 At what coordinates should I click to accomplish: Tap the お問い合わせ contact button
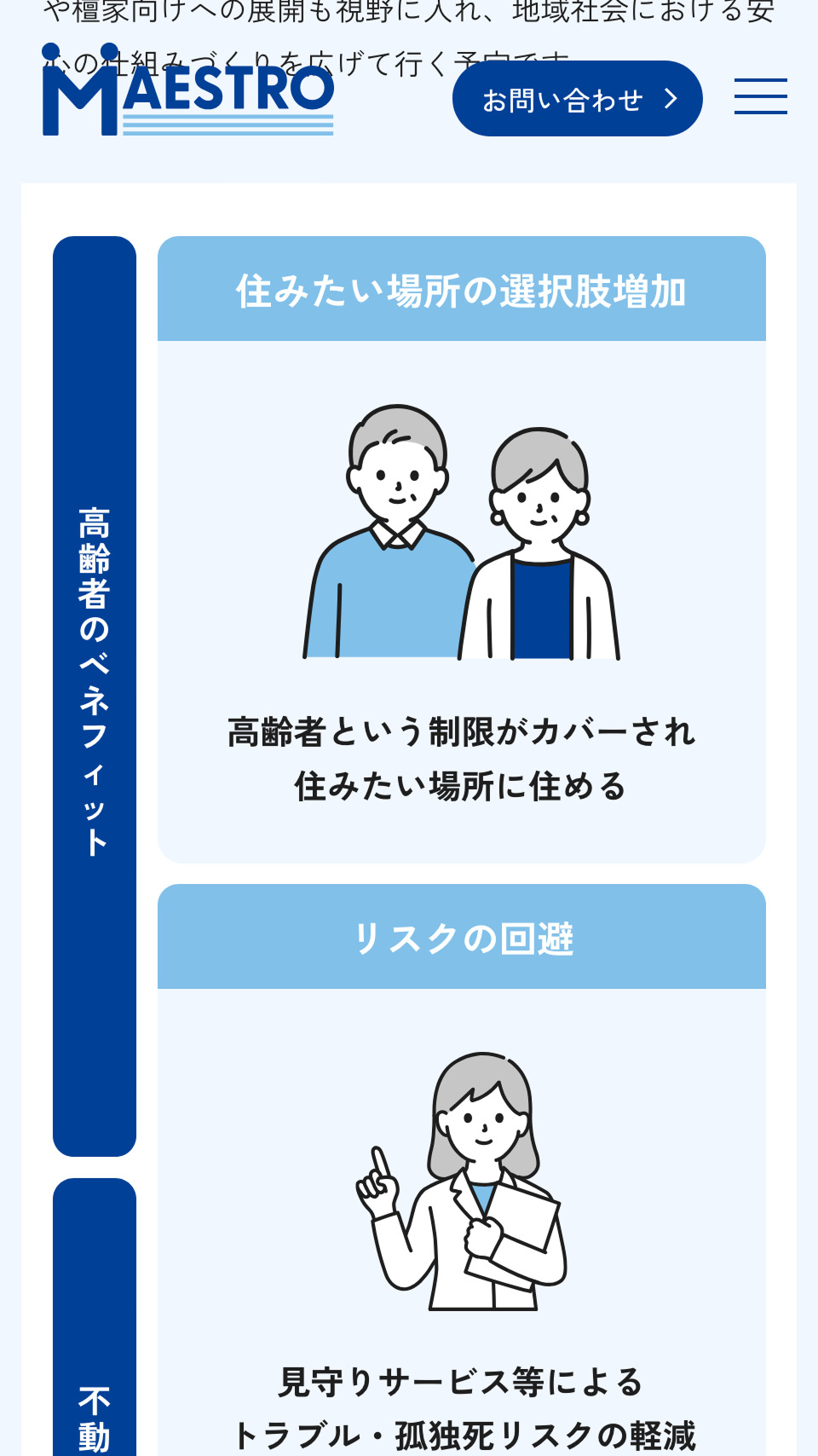tap(577, 99)
